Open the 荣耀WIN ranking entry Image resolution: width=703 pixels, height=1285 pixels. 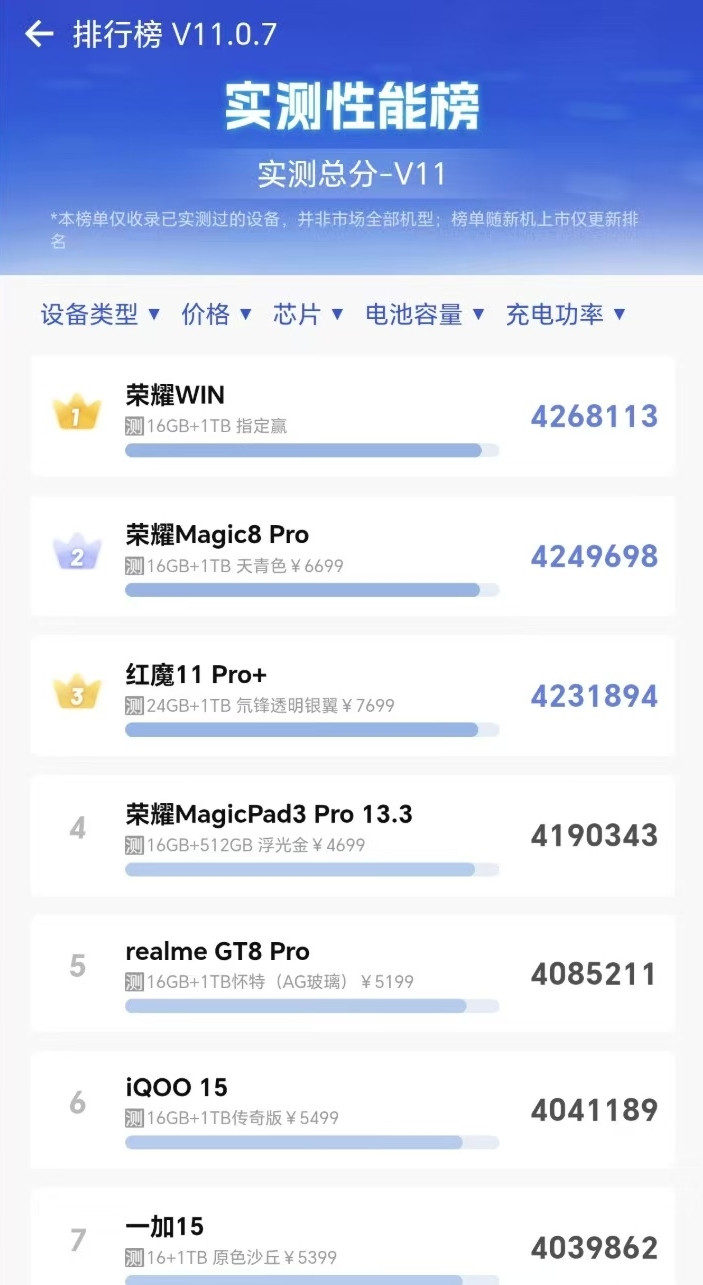[352, 416]
